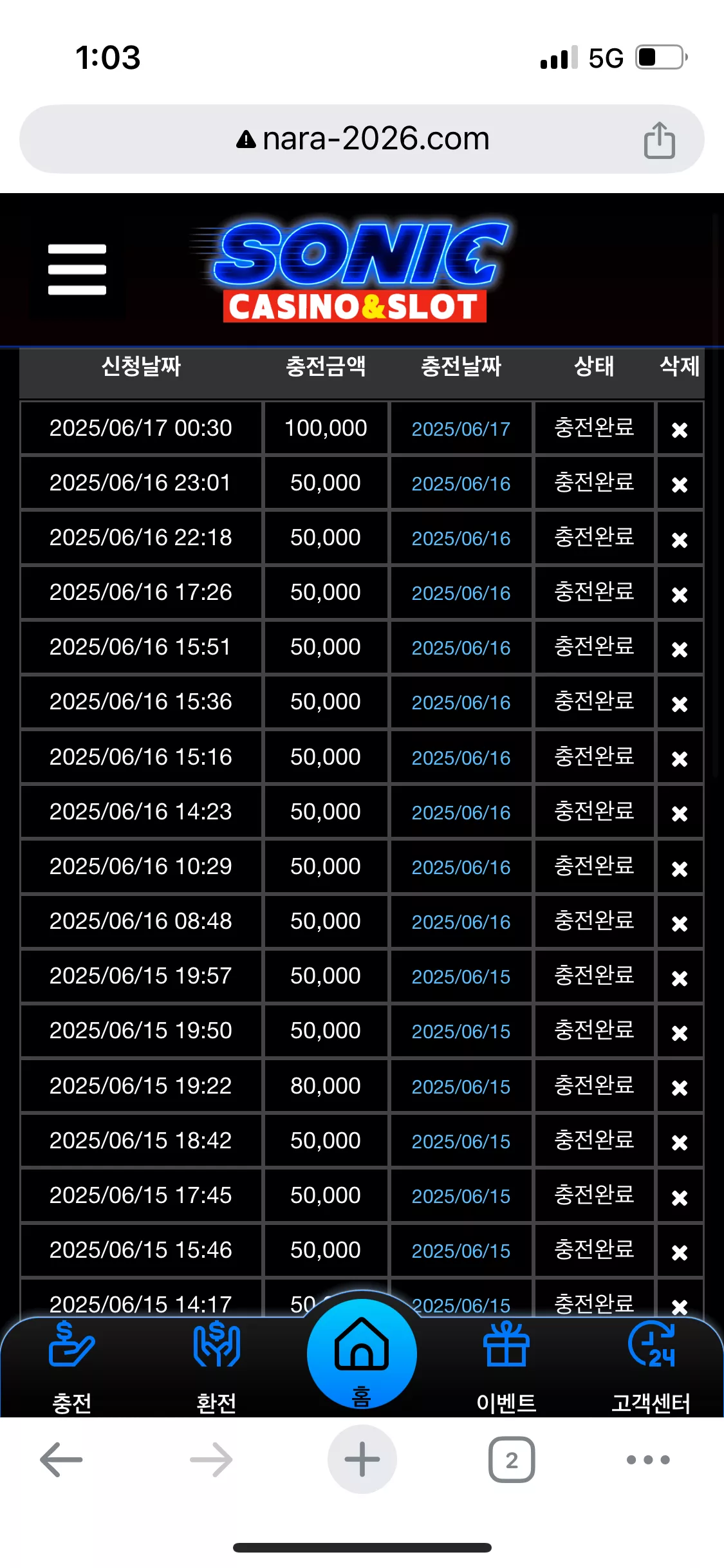The image size is (724, 1568).
Task: Delete the 2025/06/16 10:29 record
Action: [x=680, y=868]
